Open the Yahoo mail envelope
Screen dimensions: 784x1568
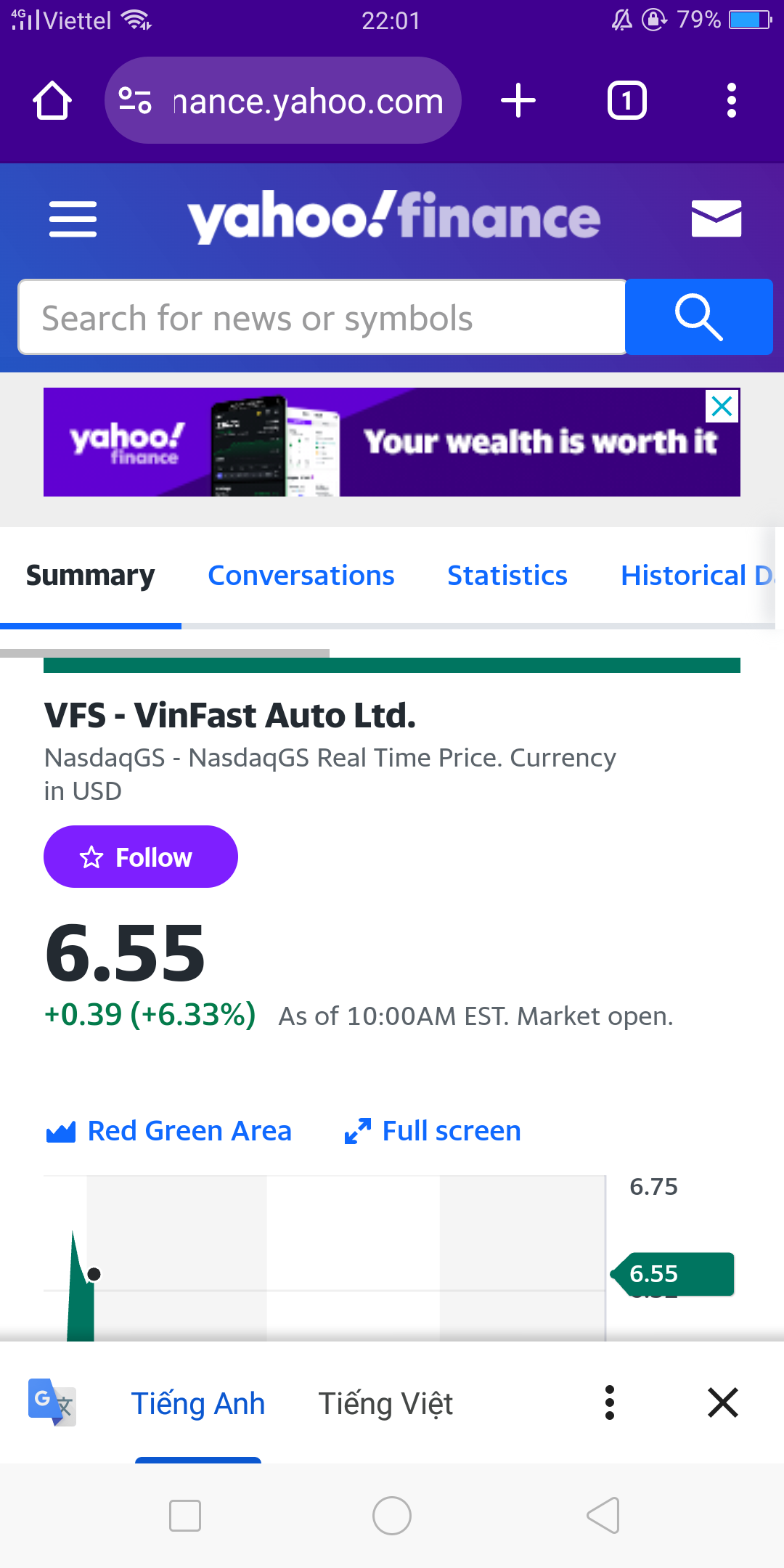716,219
